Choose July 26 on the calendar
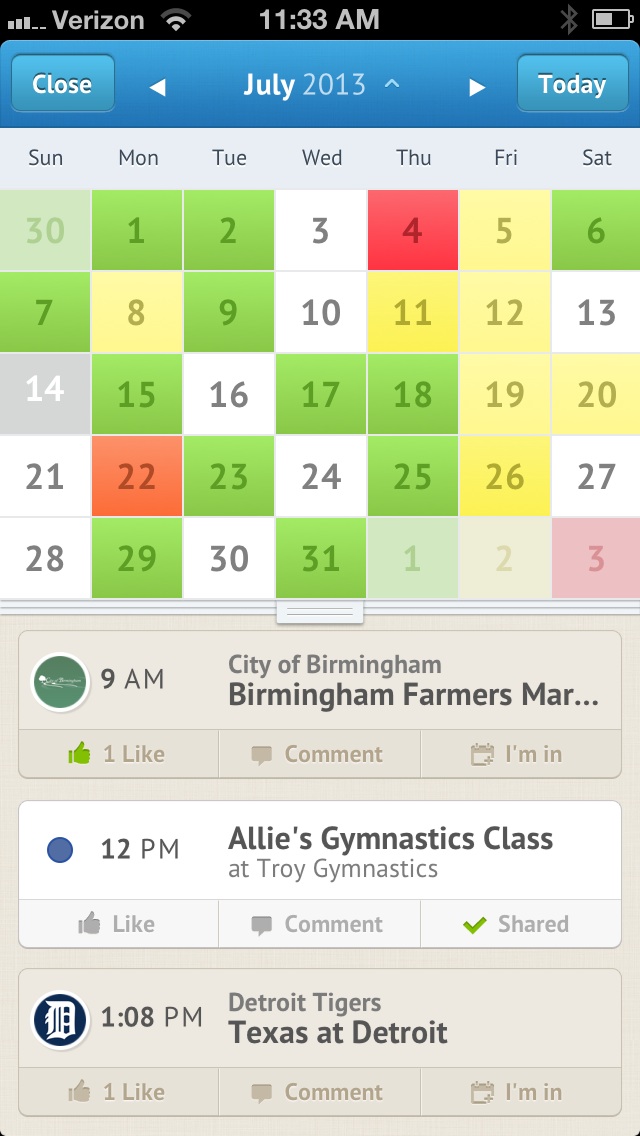Image resolution: width=640 pixels, height=1136 pixels. [505, 476]
